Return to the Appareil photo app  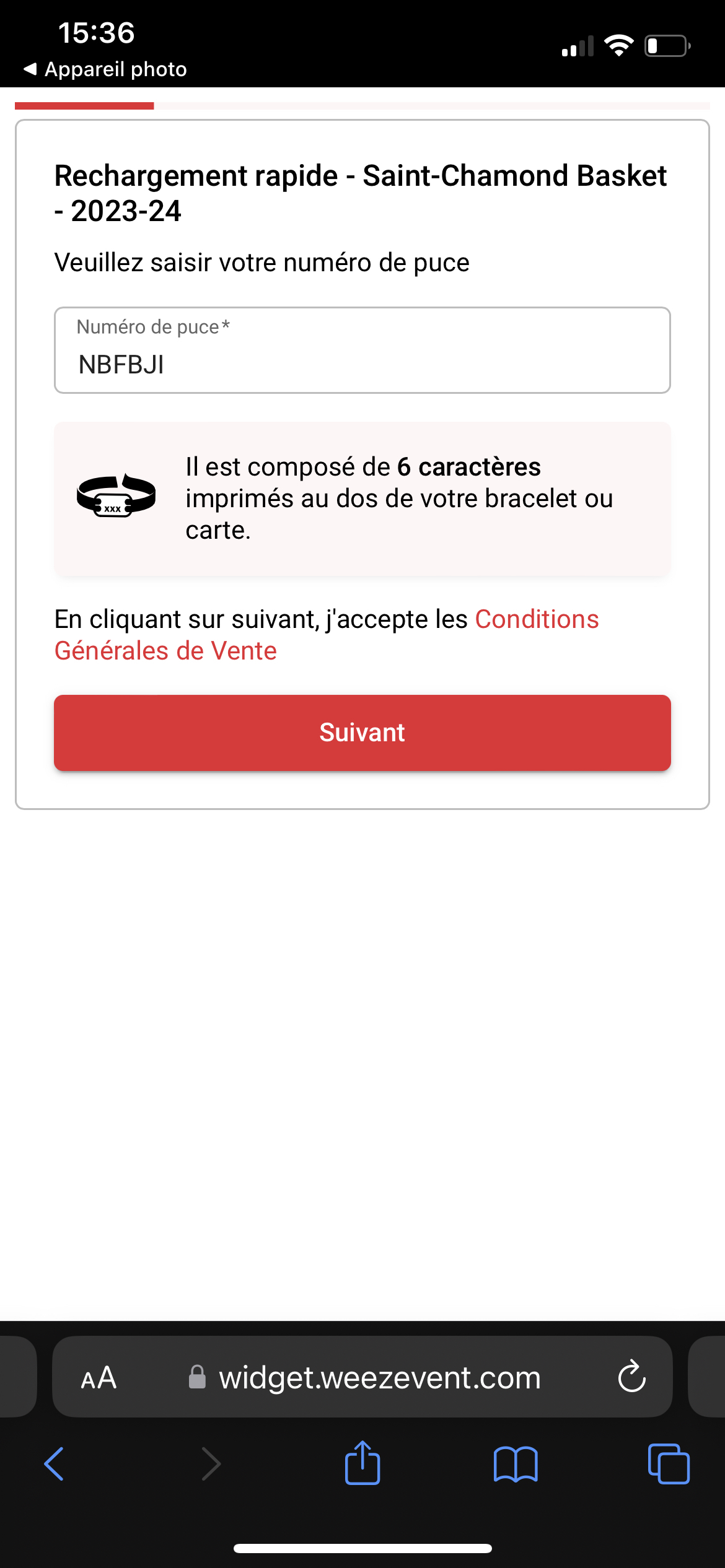105,69
